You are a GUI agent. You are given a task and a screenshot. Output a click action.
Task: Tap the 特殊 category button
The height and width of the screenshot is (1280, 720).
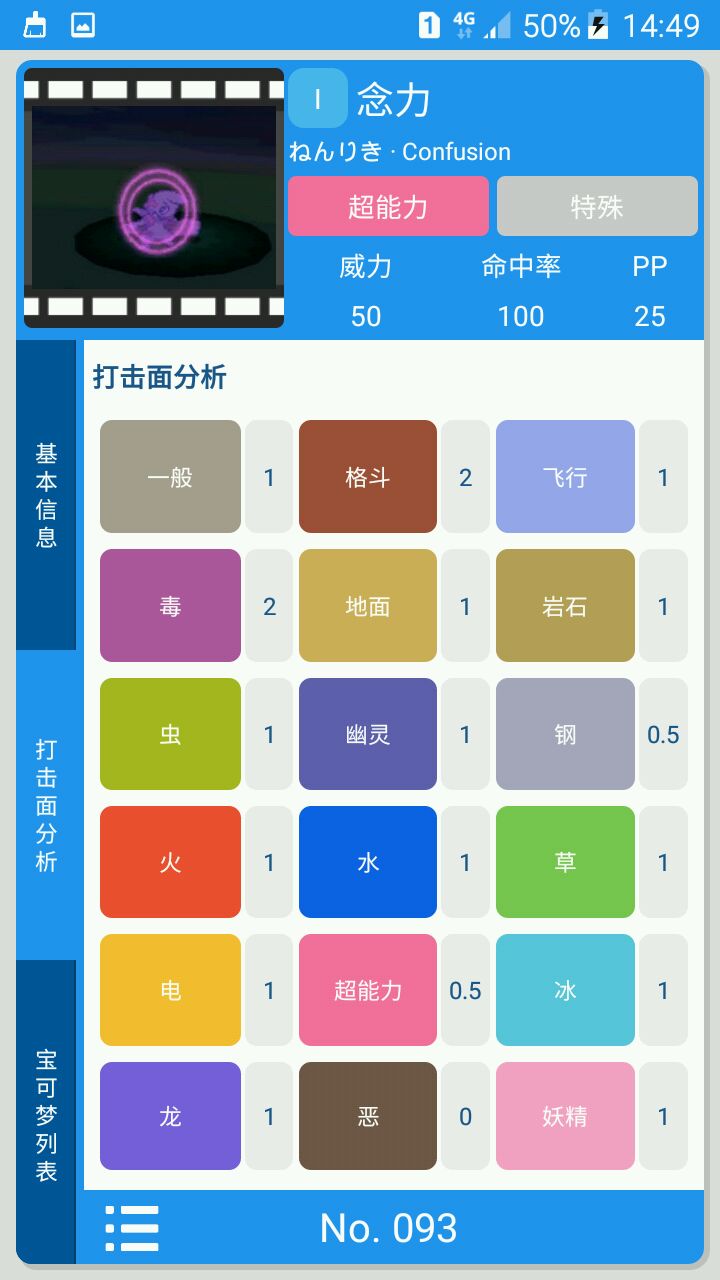point(597,207)
